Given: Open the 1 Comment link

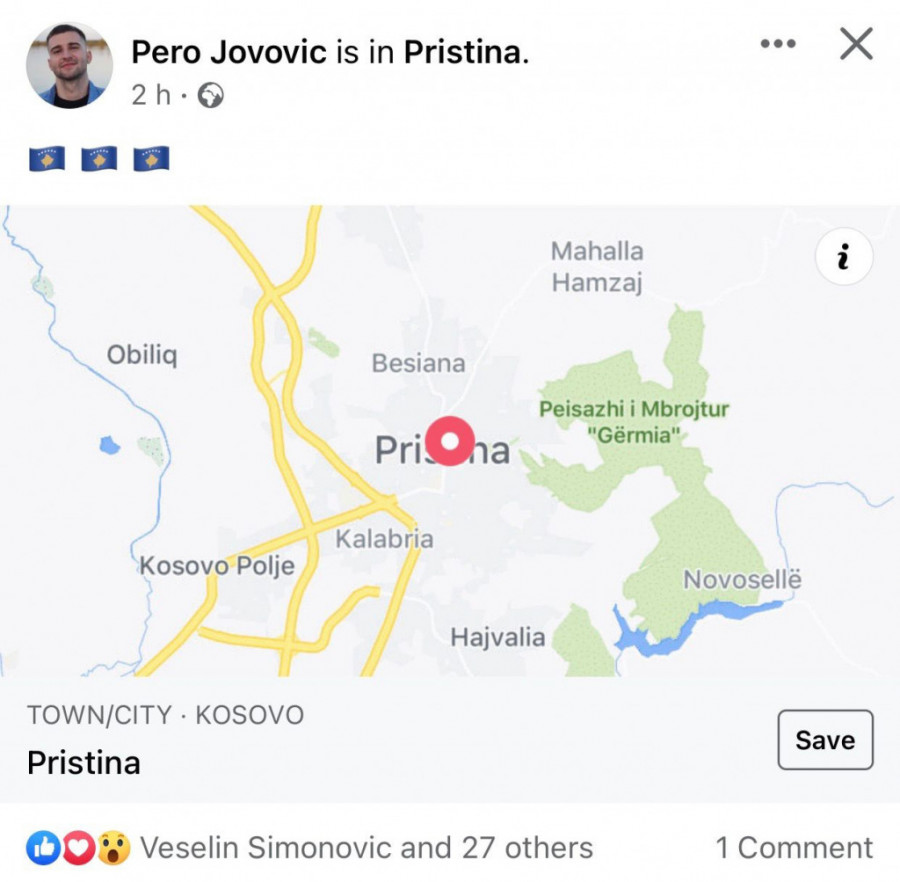Looking at the screenshot, I should (794, 848).
